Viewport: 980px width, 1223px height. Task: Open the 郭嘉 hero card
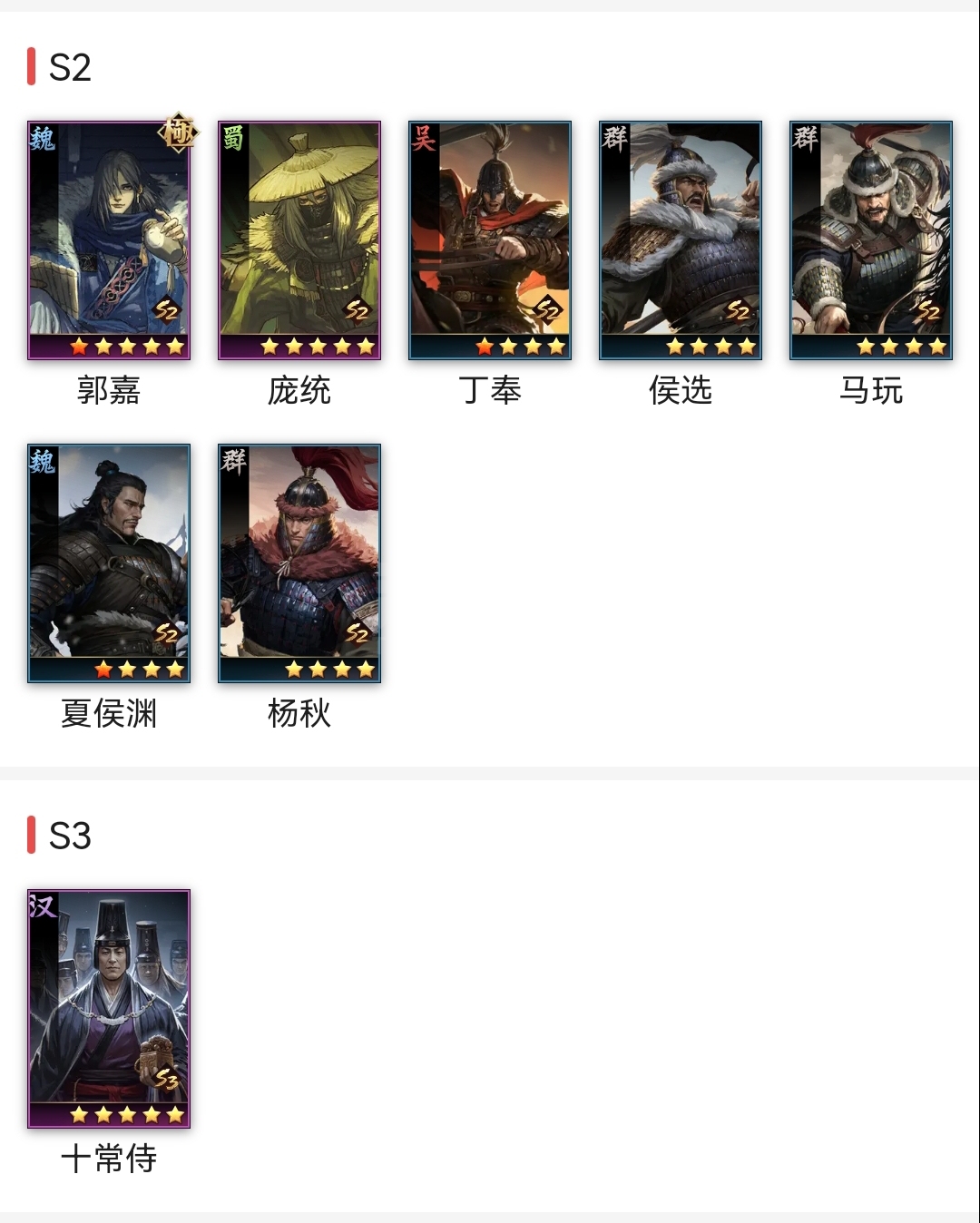[x=109, y=240]
